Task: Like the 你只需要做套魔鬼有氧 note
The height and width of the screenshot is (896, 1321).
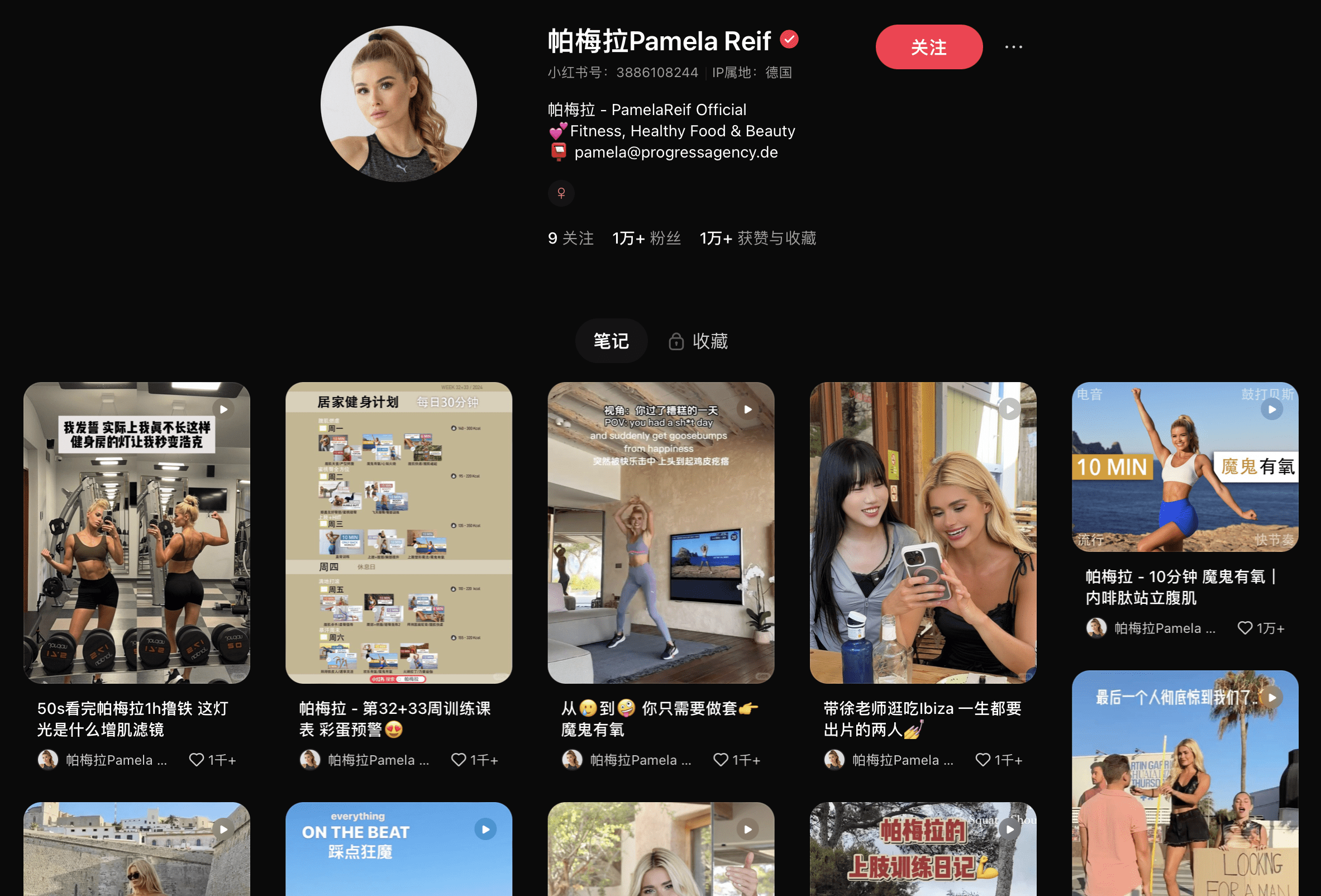Action: click(x=721, y=760)
